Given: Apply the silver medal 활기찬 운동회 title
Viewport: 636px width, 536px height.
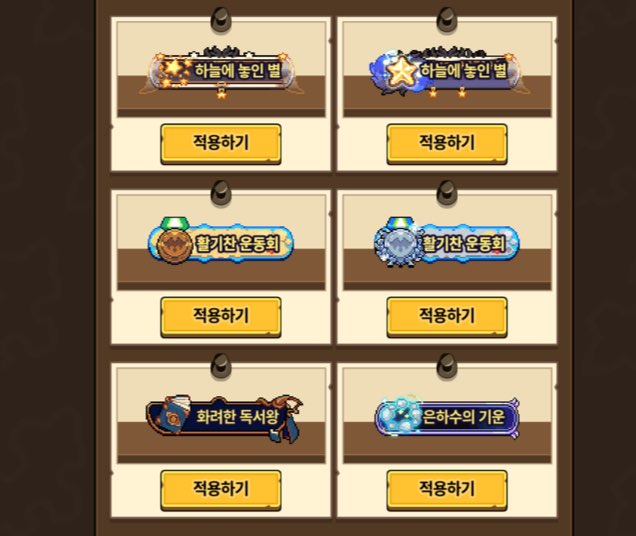Looking at the screenshot, I should click(447, 316).
